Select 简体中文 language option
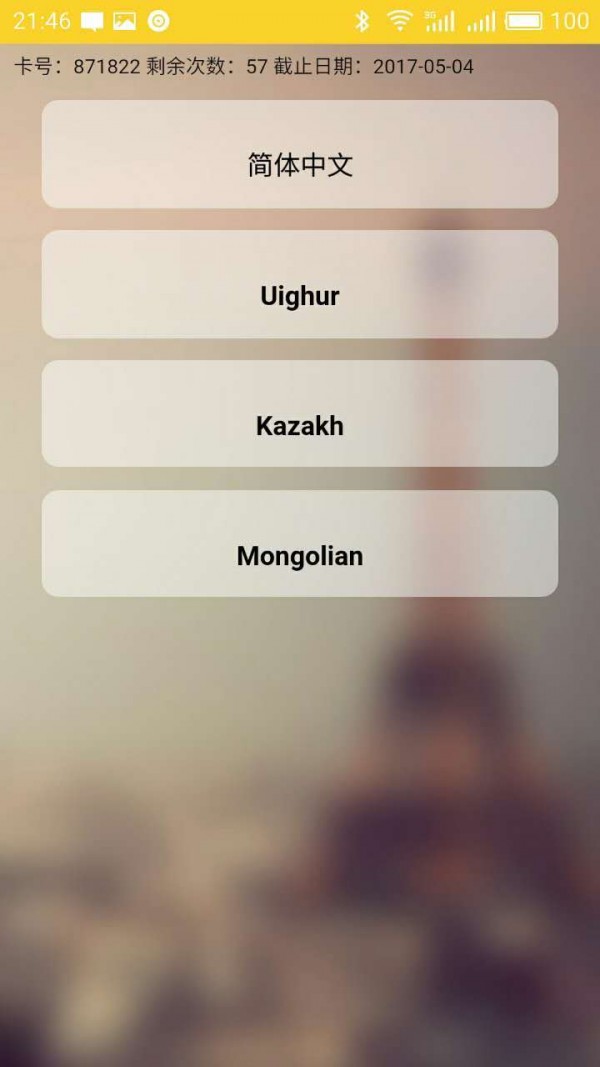Screen dimensions: 600x1067 coord(300,155)
